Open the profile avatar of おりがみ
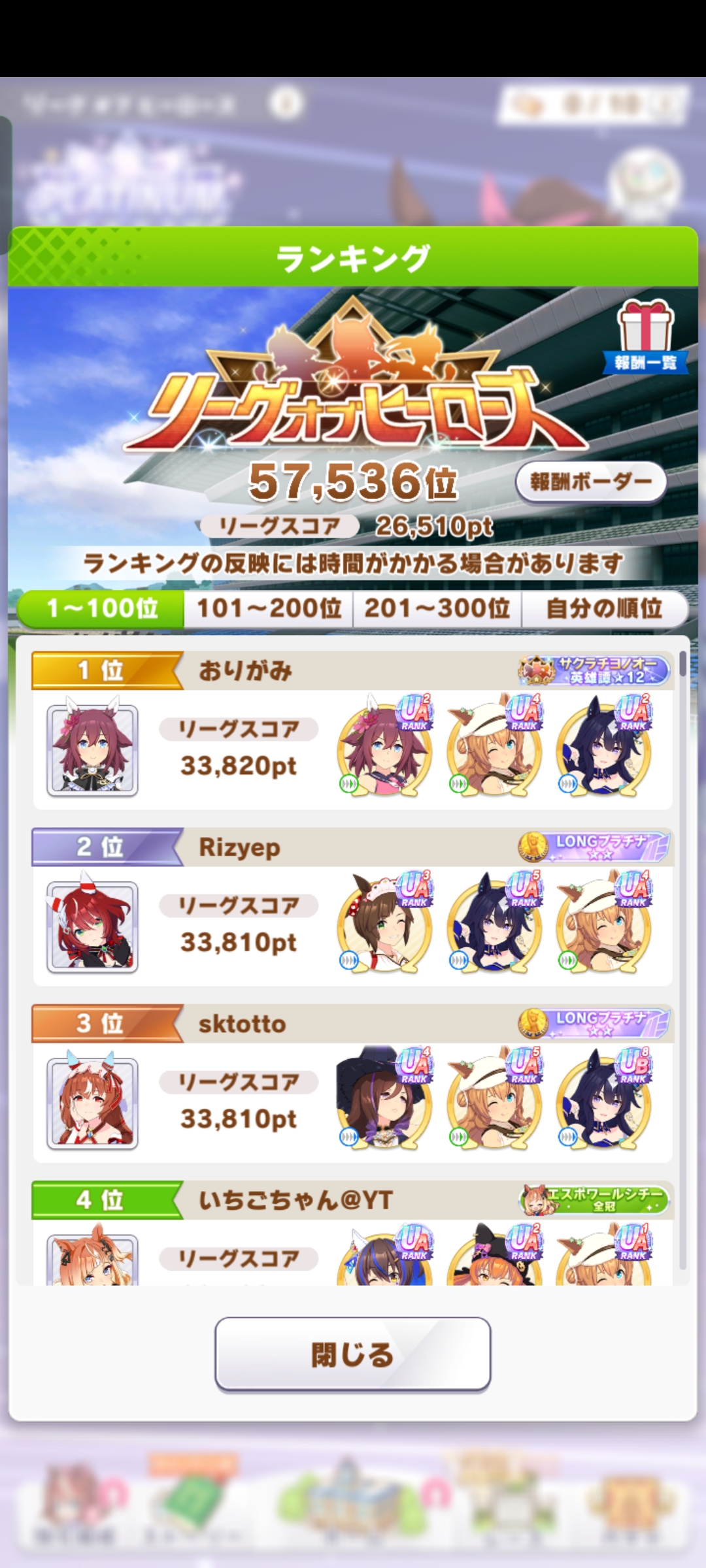 [92, 749]
